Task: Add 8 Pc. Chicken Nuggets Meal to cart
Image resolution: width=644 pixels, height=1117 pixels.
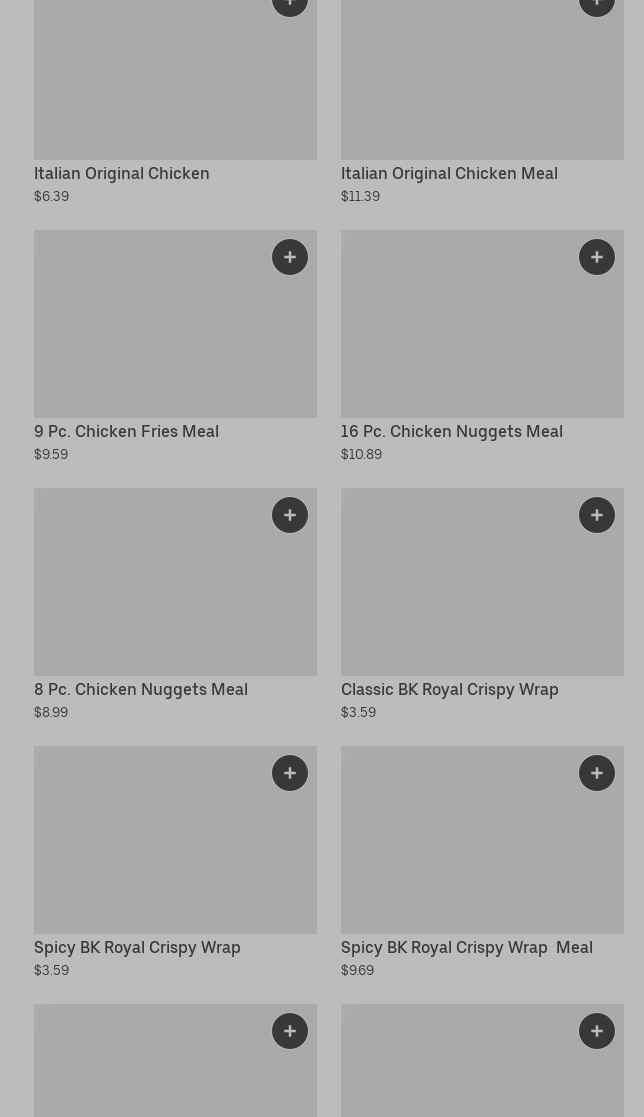Action: [290, 515]
